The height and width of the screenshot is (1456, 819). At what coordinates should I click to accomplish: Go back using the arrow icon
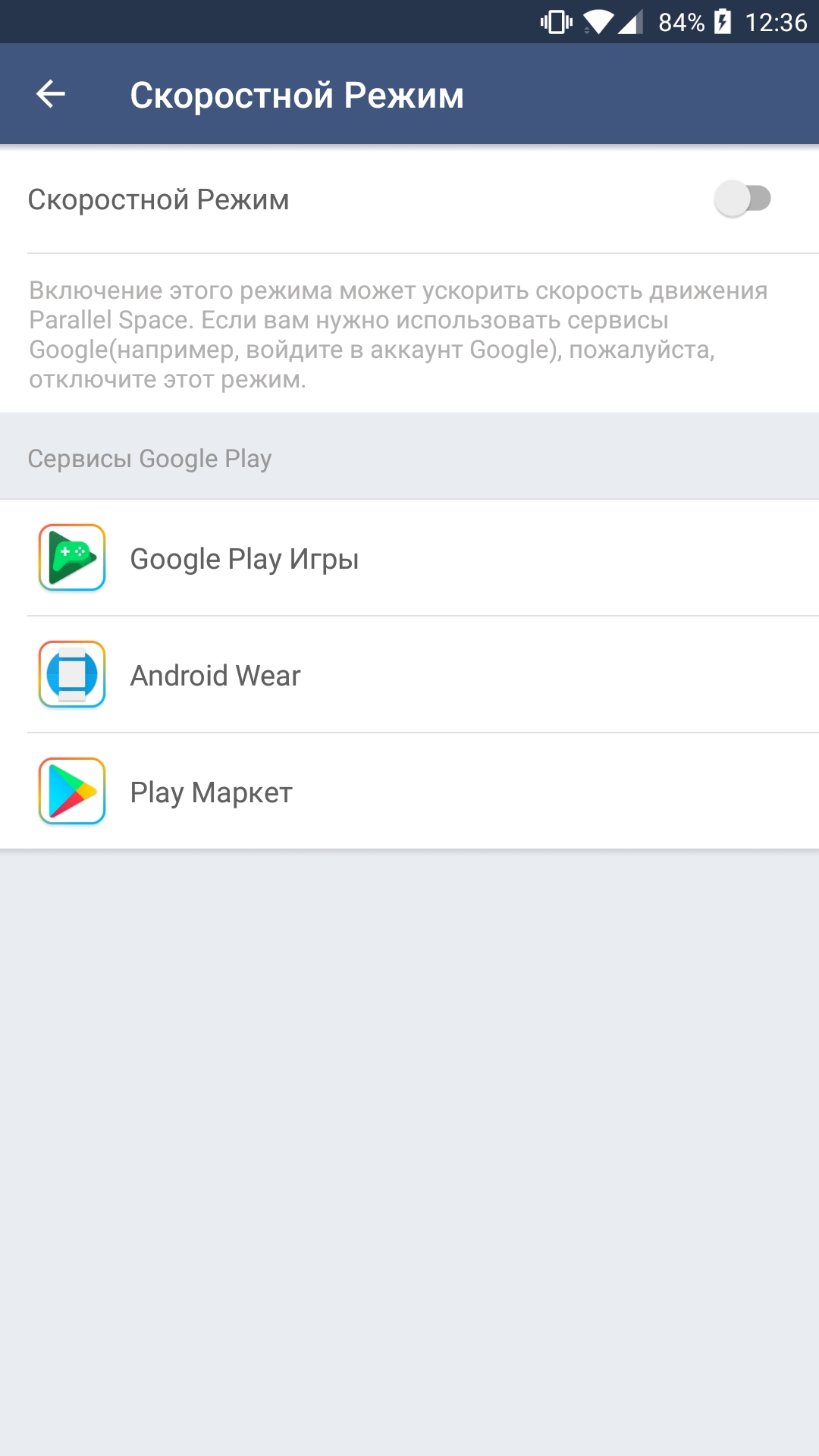(51, 94)
